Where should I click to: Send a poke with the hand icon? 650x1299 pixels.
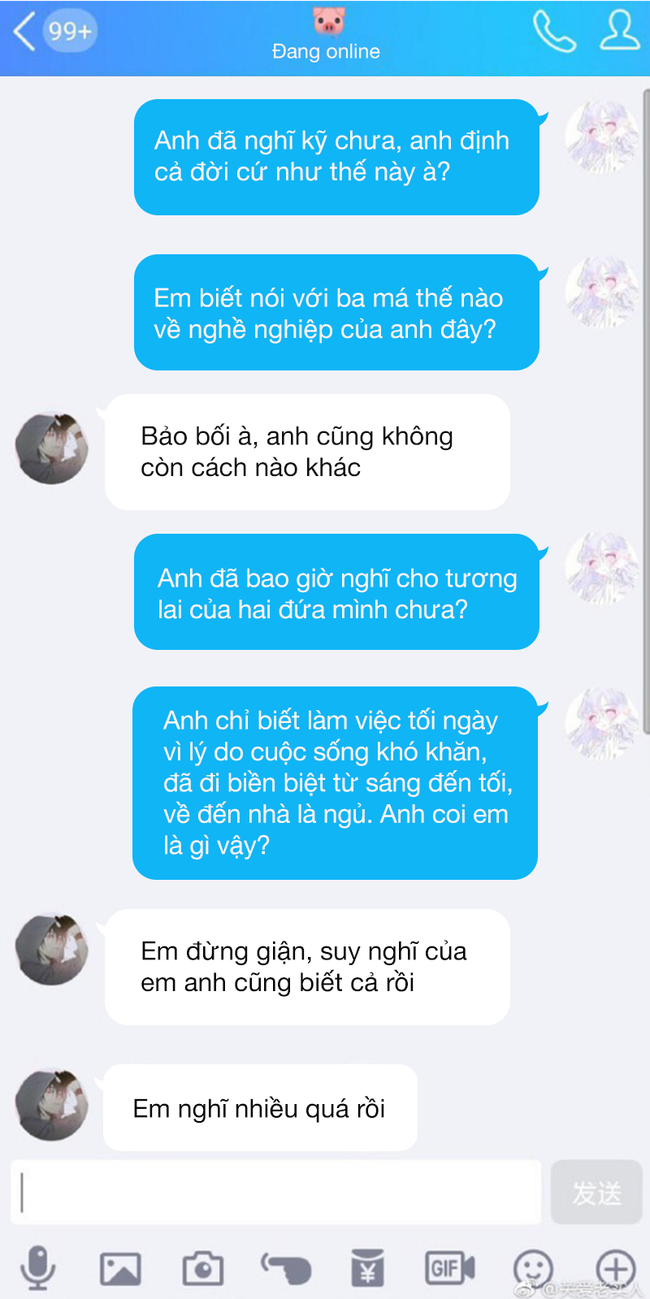tap(285, 1268)
